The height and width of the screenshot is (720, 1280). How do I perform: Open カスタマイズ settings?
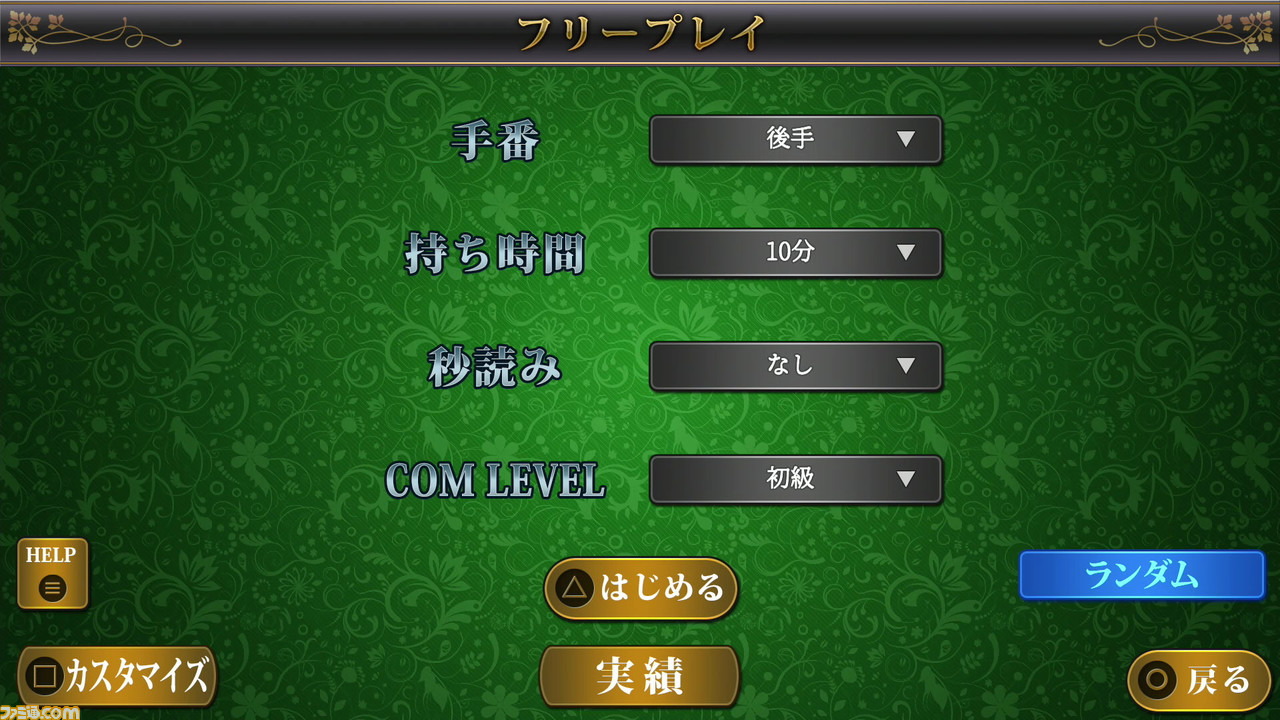tap(117, 676)
